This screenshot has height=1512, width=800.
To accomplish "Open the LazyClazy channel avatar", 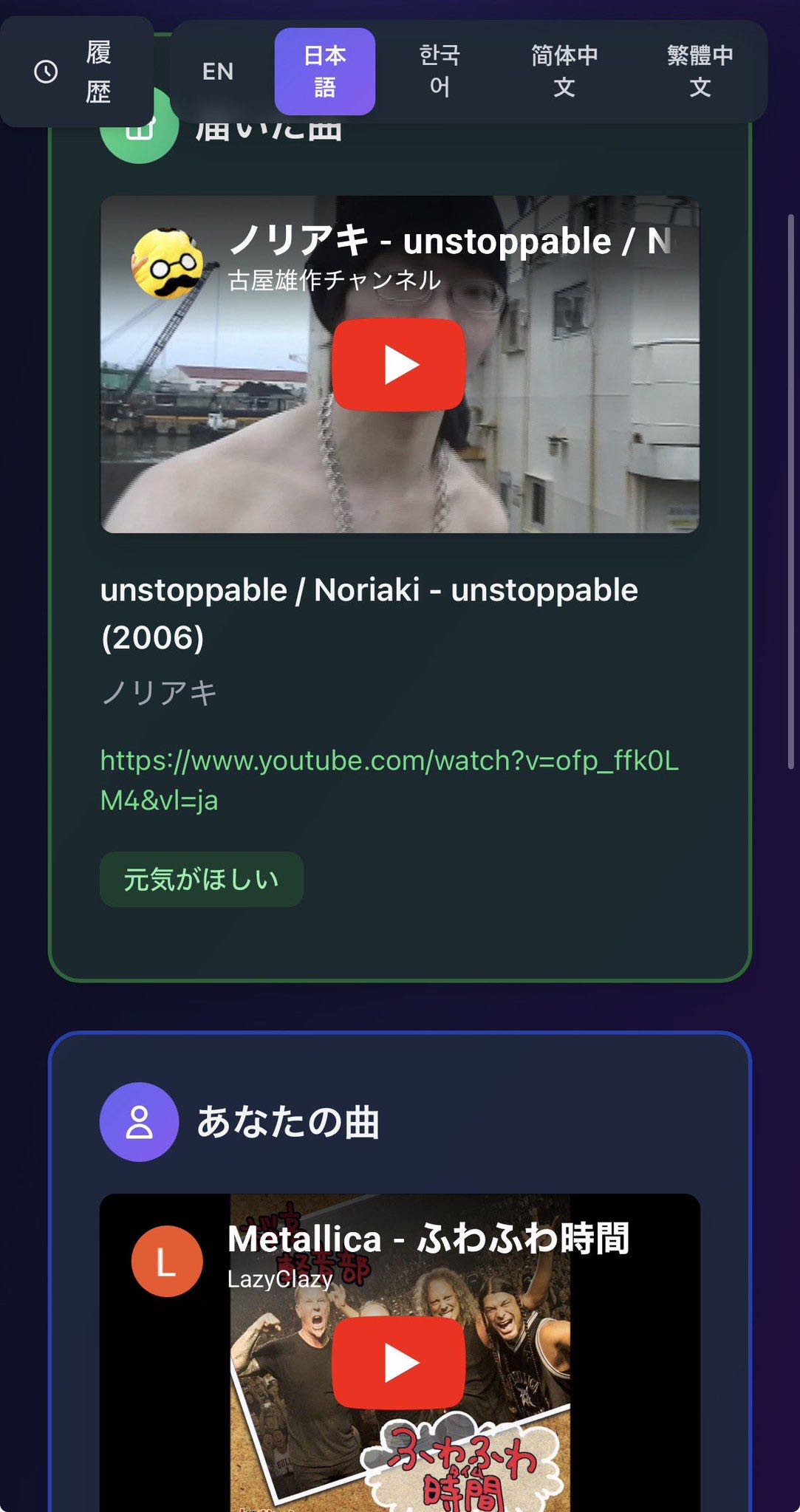I will pyautogui.click(x=167, y=1262).
